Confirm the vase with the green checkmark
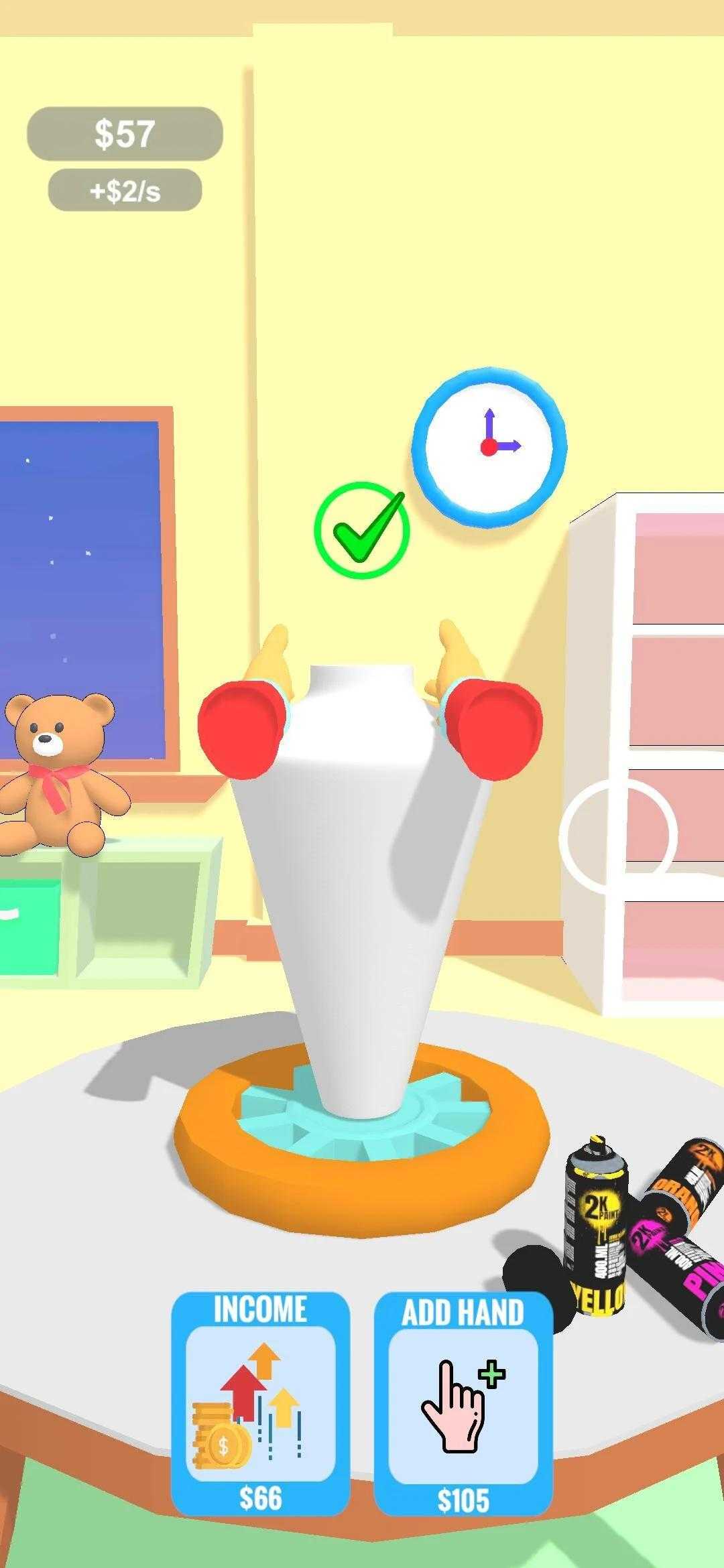The image size is (724, 1568). (361, 529)
